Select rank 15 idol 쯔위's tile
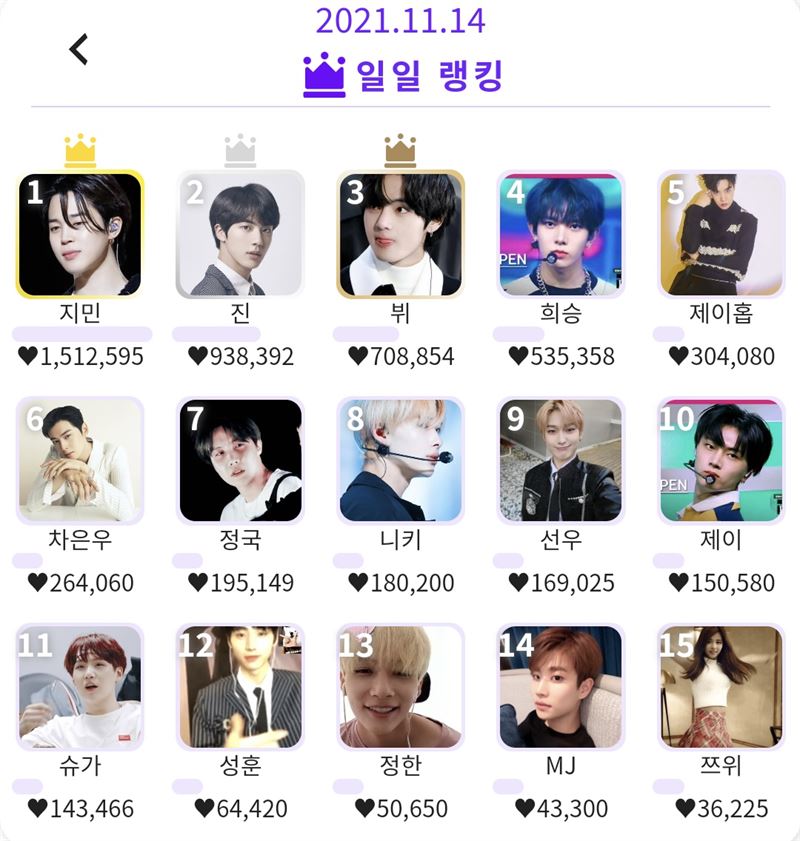Viewport: 800px width, 841px height. 721,688
